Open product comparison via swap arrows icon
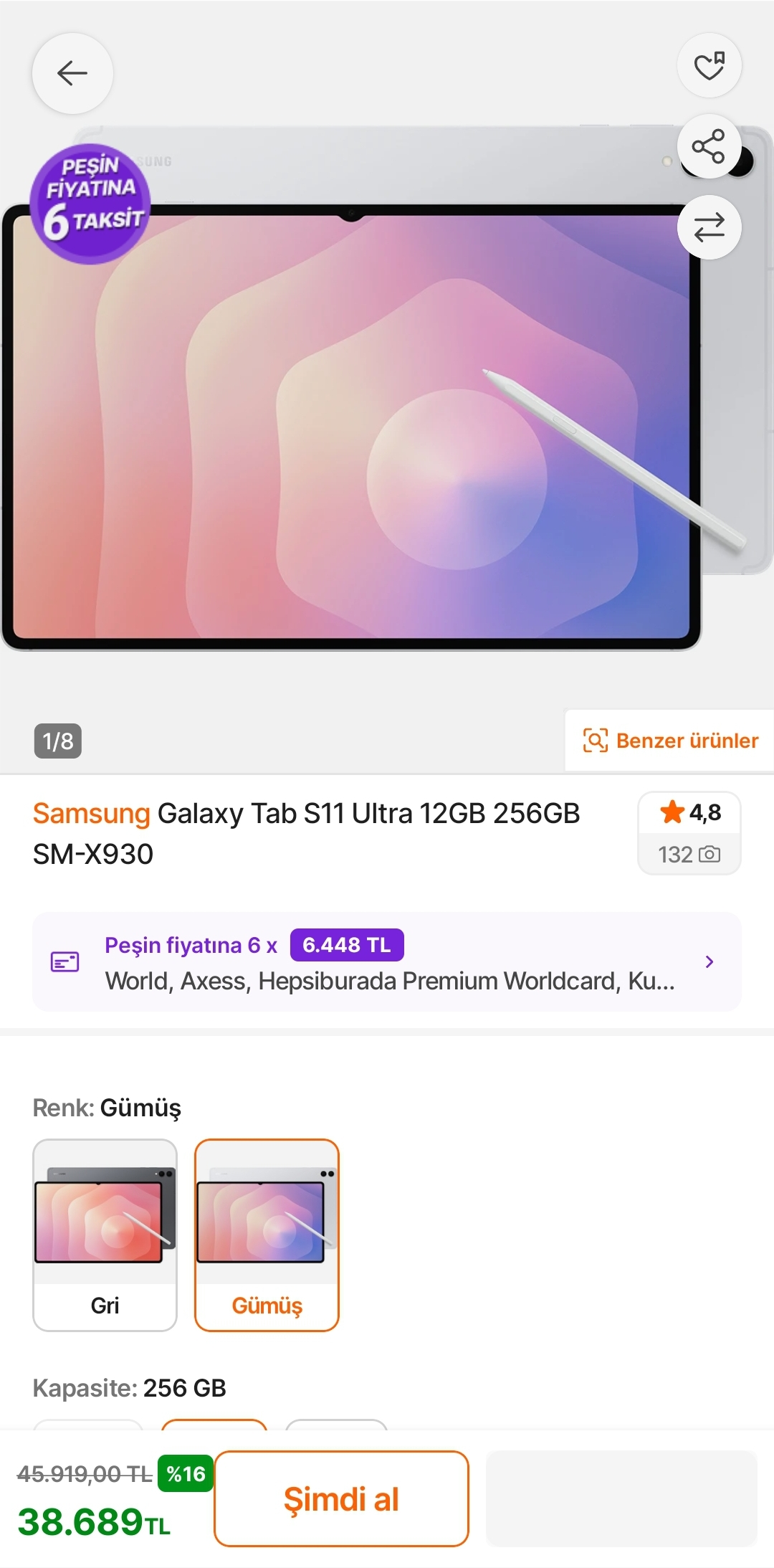Image resolution: width=774 pixels, height=1568 pixels. [x=709, y=227]
